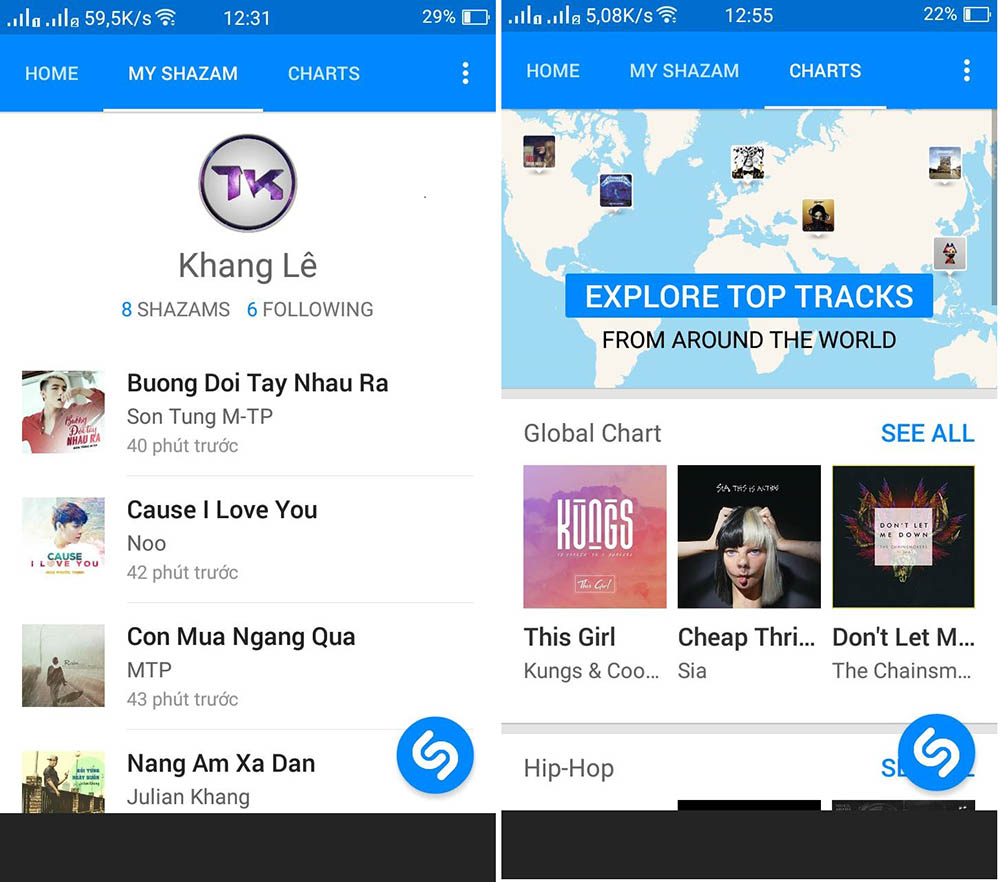
Task: Open Cheap Thrills by Sia tile
Action: pyautogui.click(x=749, y=537)
